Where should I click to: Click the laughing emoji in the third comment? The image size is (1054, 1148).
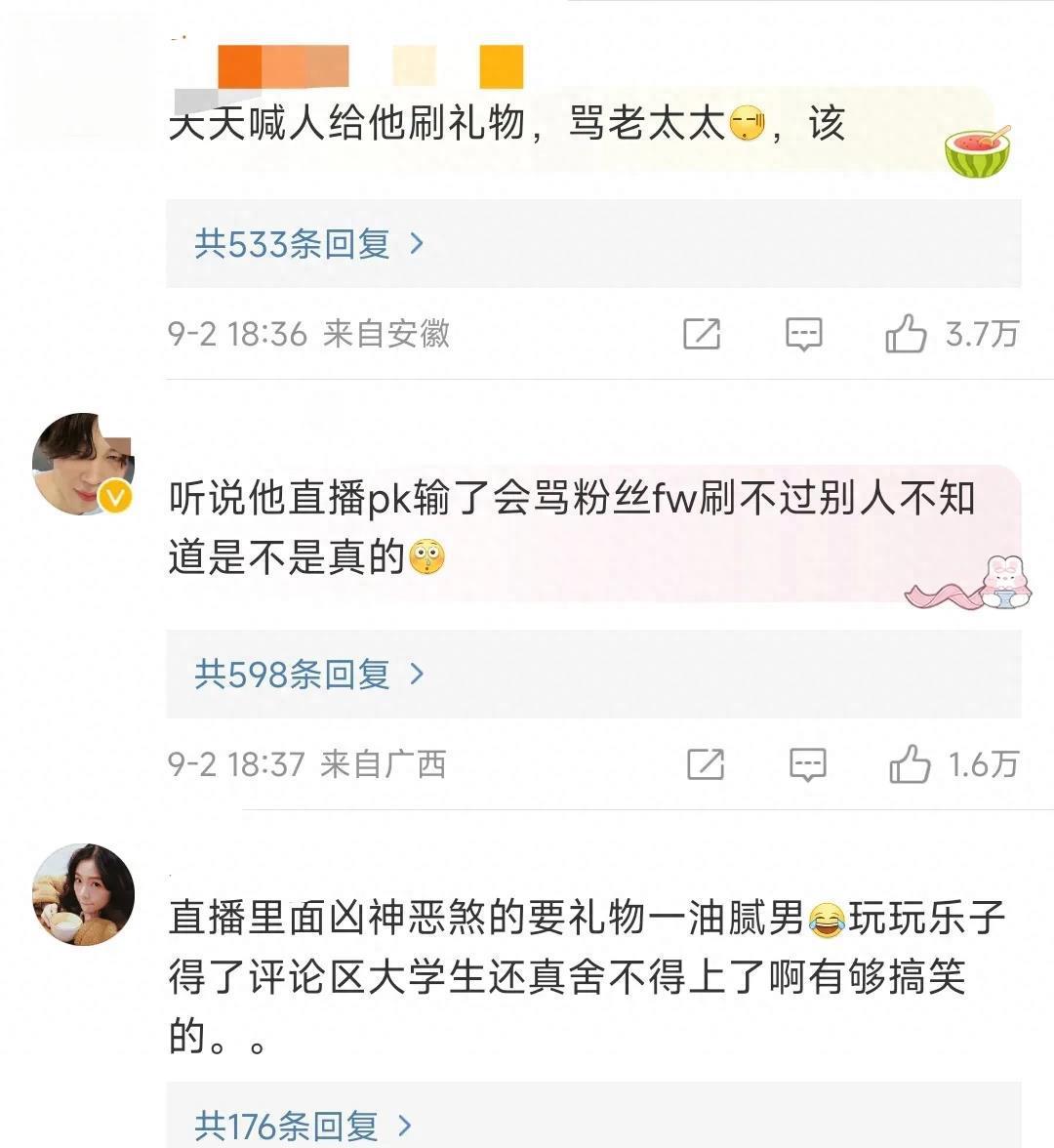[x=825, y=919]
